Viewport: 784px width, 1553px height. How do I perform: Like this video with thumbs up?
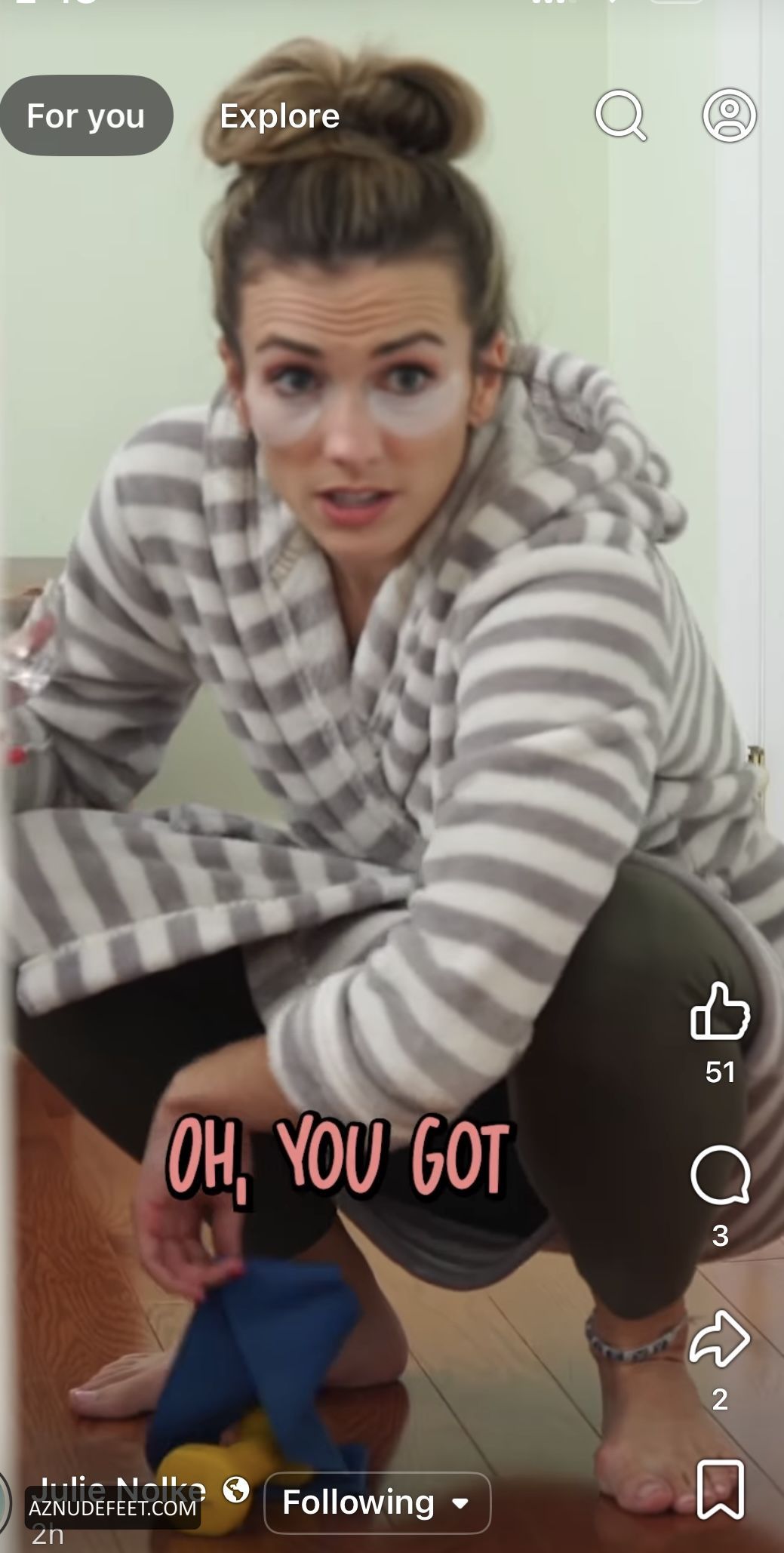click(720, 1012)
